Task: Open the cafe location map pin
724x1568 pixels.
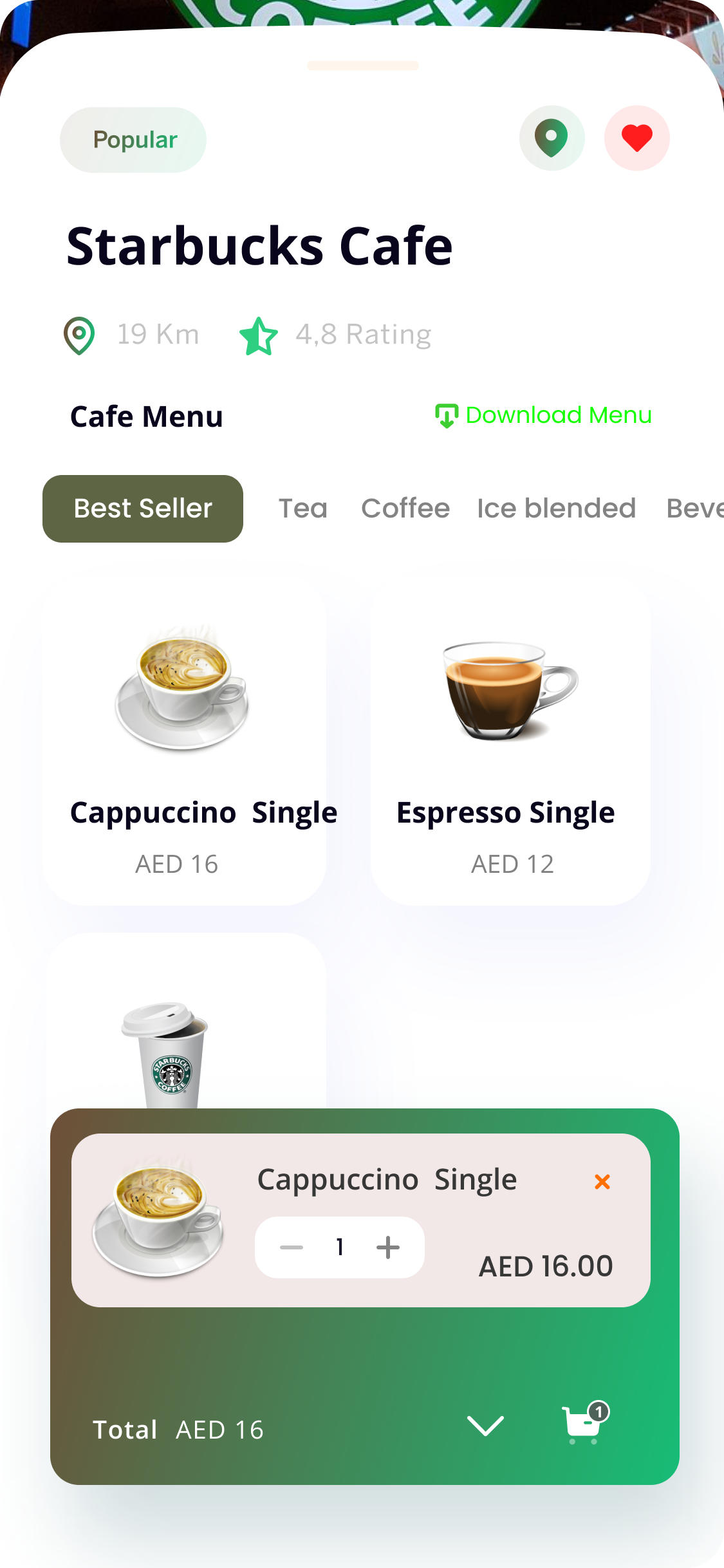Action: click(x=552, y=138)
